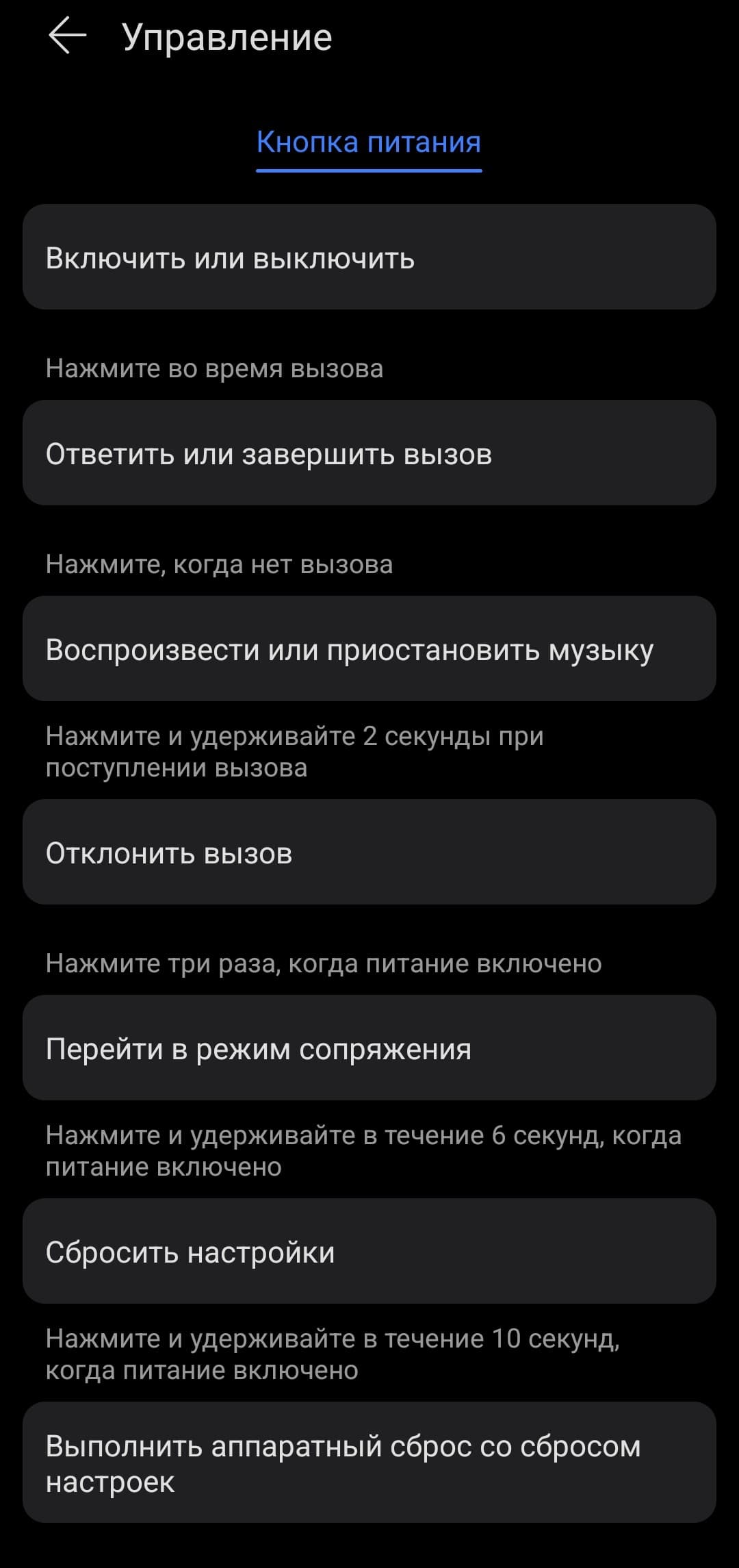The image size is (739, 1568).
Task: Tap Ответить или завершить вызов
Action: click(369, 453)
